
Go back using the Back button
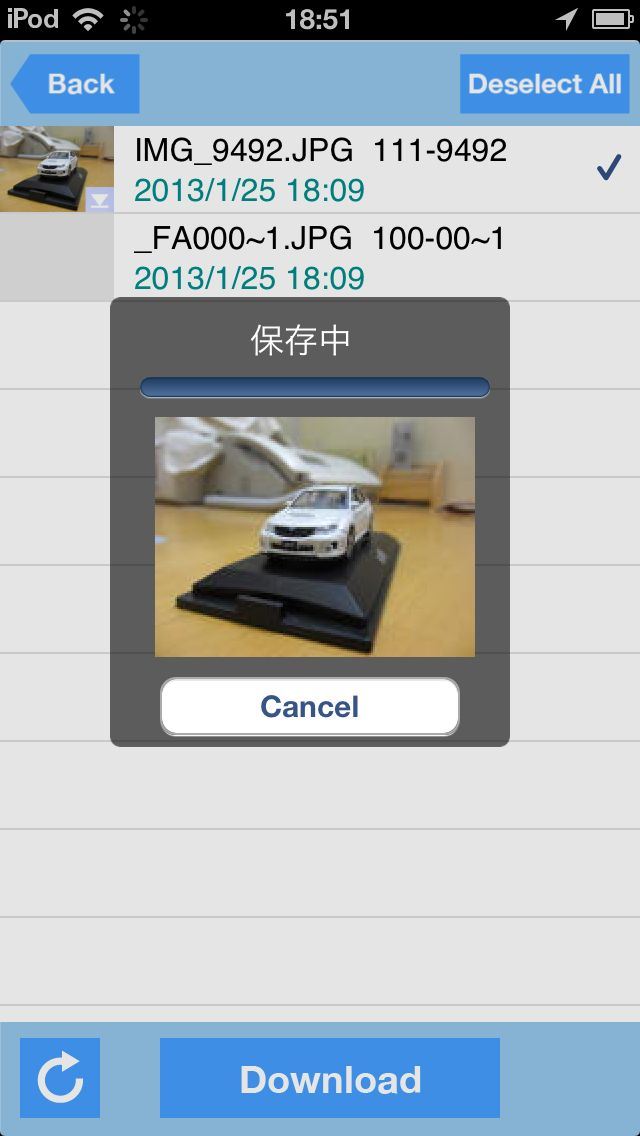77,84
